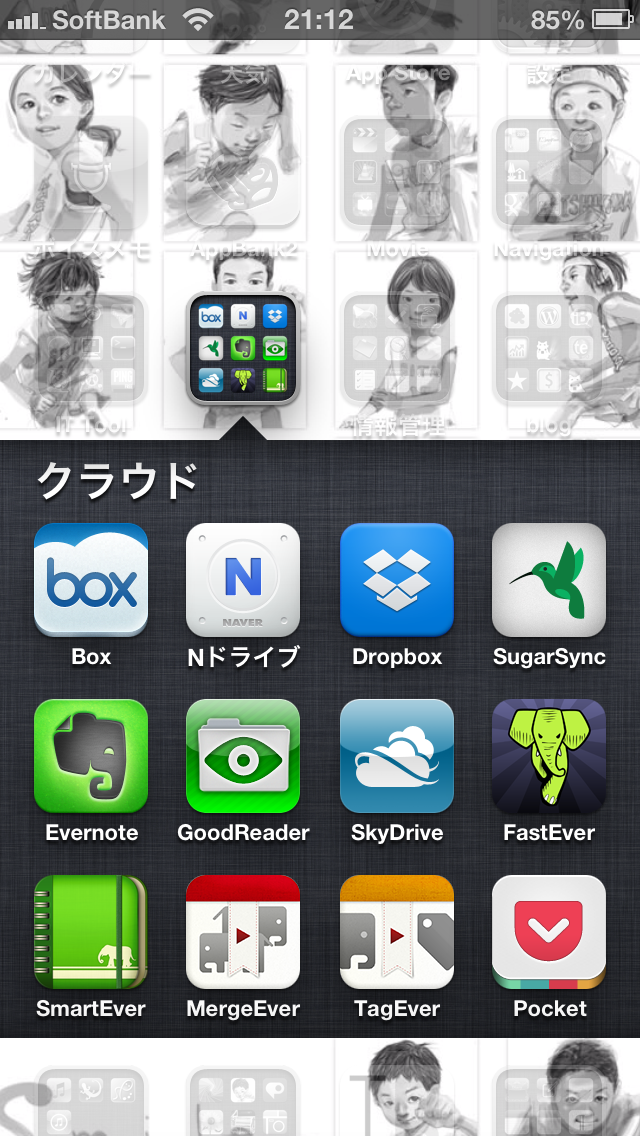Open the Box app
This screenshot has height=1136, width=640.
(91, 580)
